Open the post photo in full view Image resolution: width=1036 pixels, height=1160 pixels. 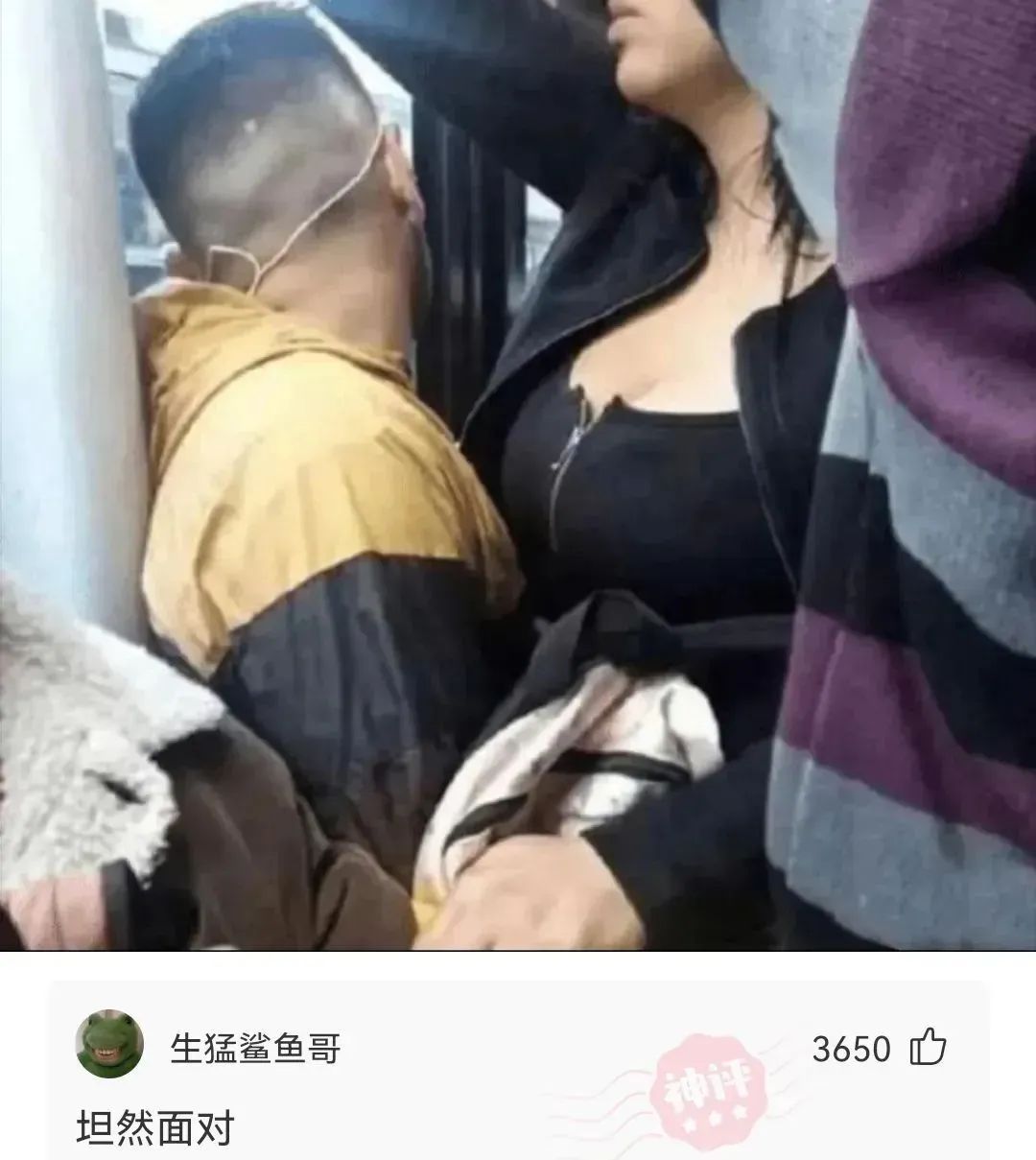pos(518,475)
